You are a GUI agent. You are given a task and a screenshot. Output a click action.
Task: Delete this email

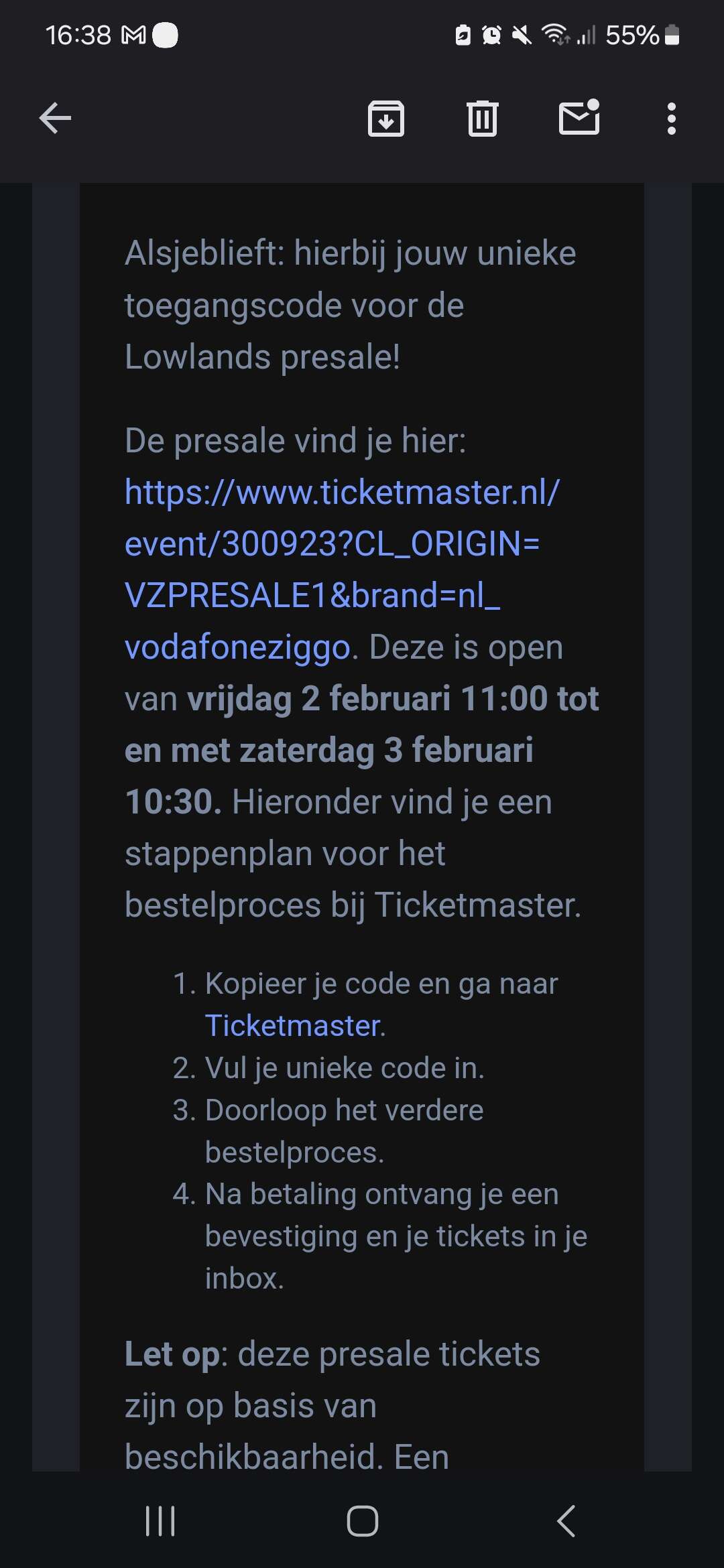483,119
